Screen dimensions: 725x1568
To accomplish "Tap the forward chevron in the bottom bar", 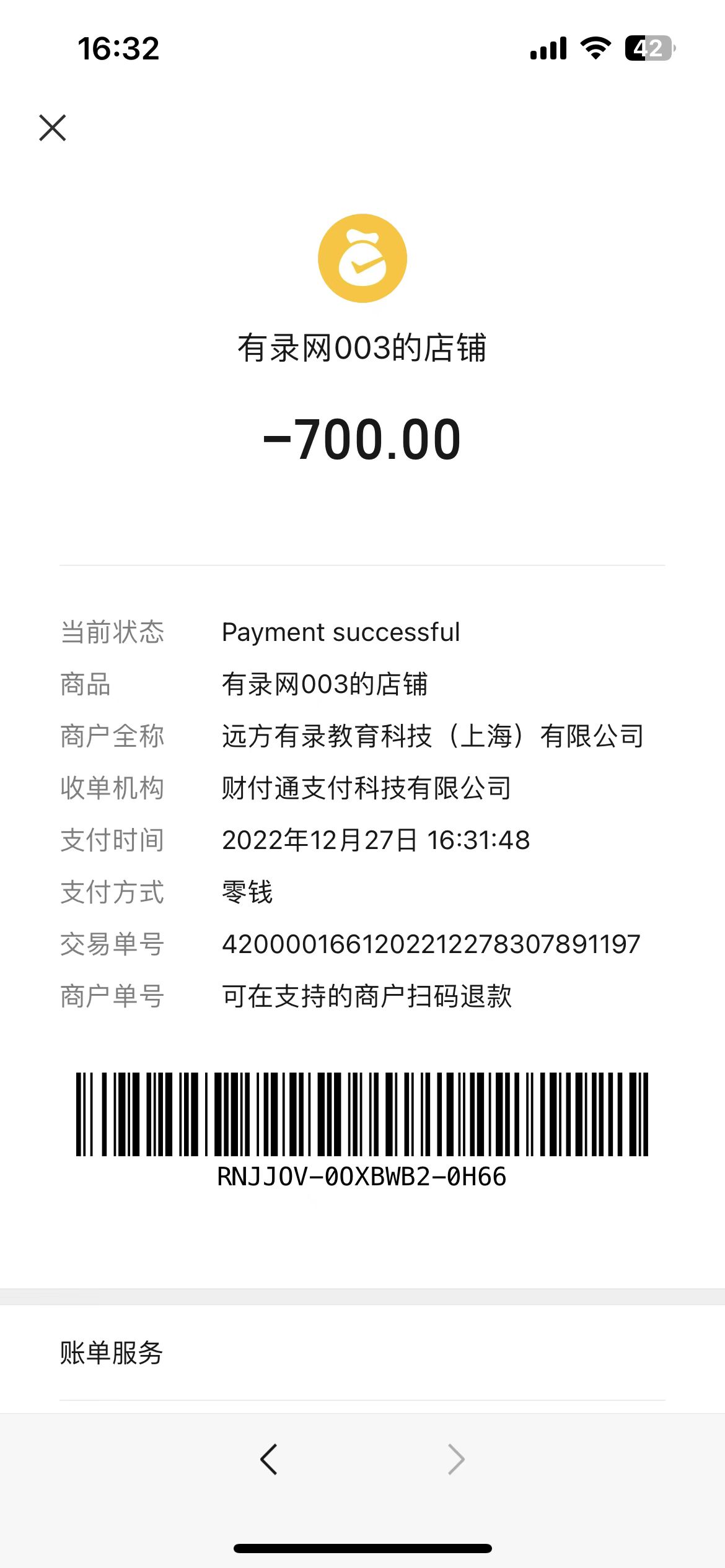I will [456, 1460].
